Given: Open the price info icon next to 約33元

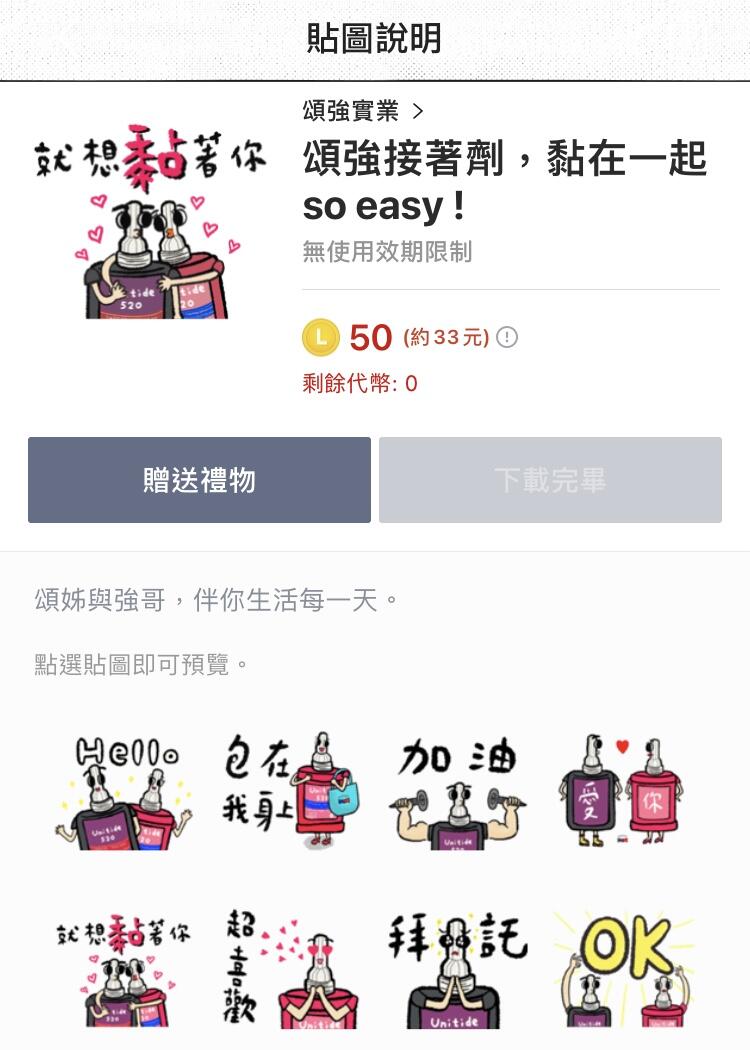Looking at the screenshot, I should pyautogui.click(x=508, y=338).
